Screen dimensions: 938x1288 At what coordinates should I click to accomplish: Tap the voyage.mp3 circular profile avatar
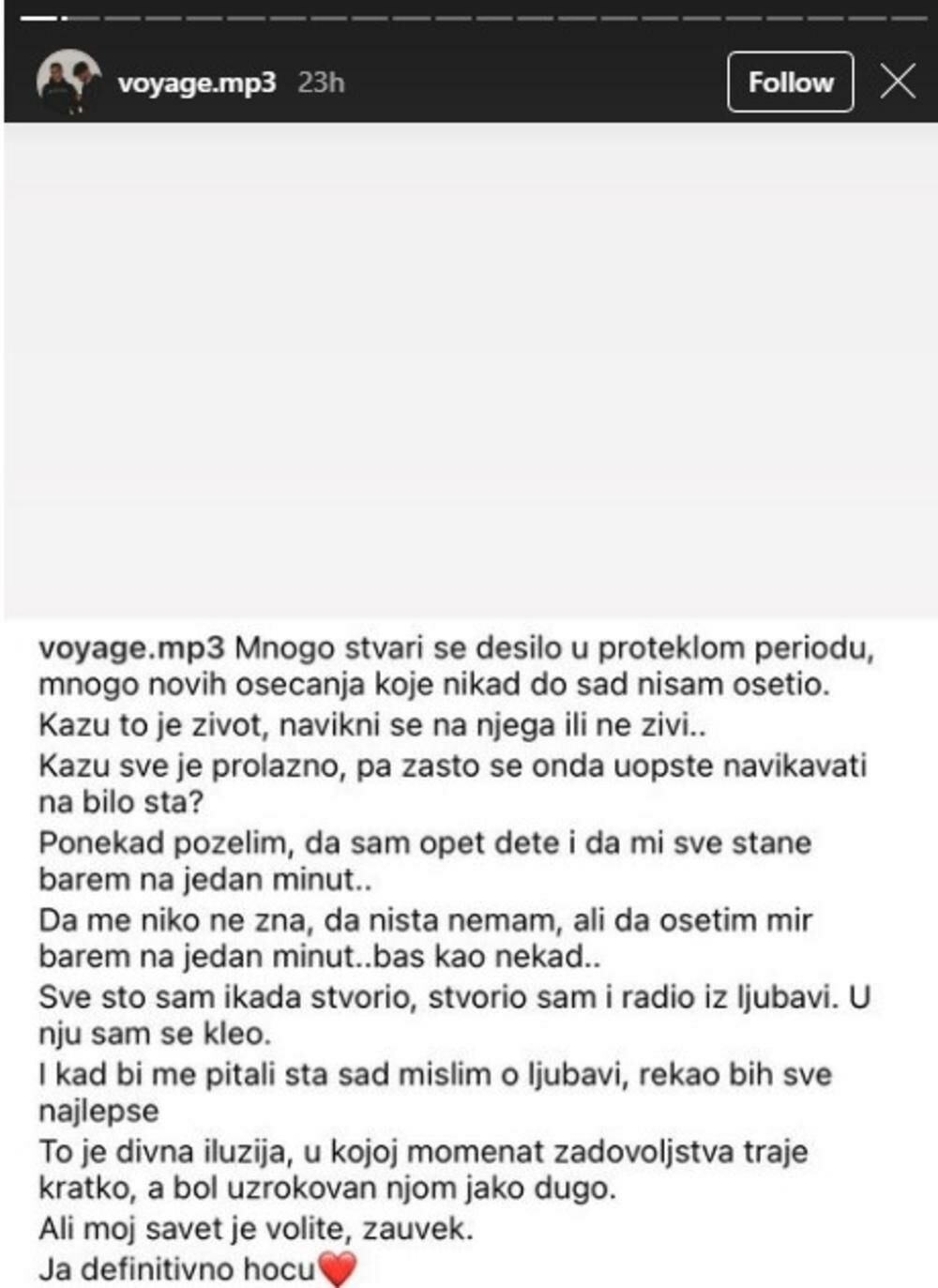66,82
